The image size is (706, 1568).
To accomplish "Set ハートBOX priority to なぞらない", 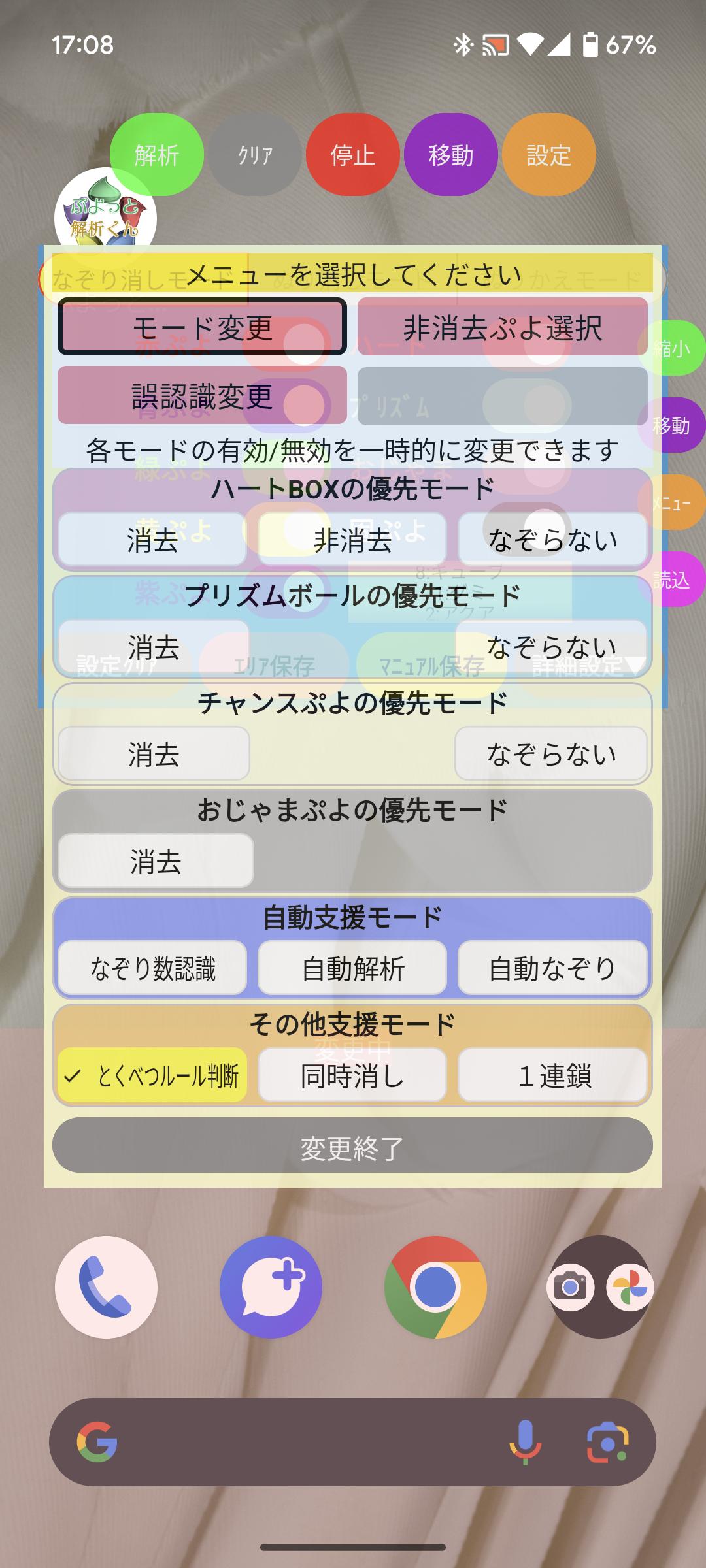I will tap(552, 540).
